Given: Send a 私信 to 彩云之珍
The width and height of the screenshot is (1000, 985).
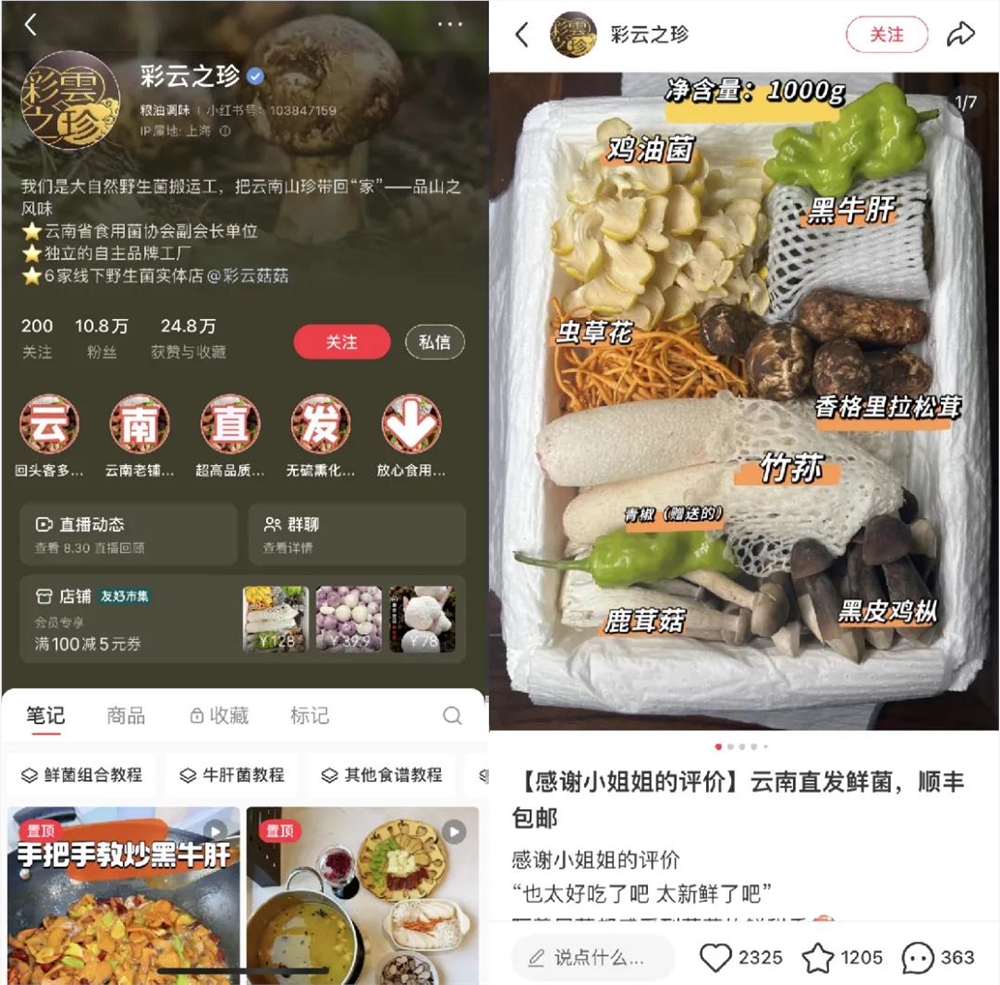Looking at the screenshot, I should click(434, 342).
